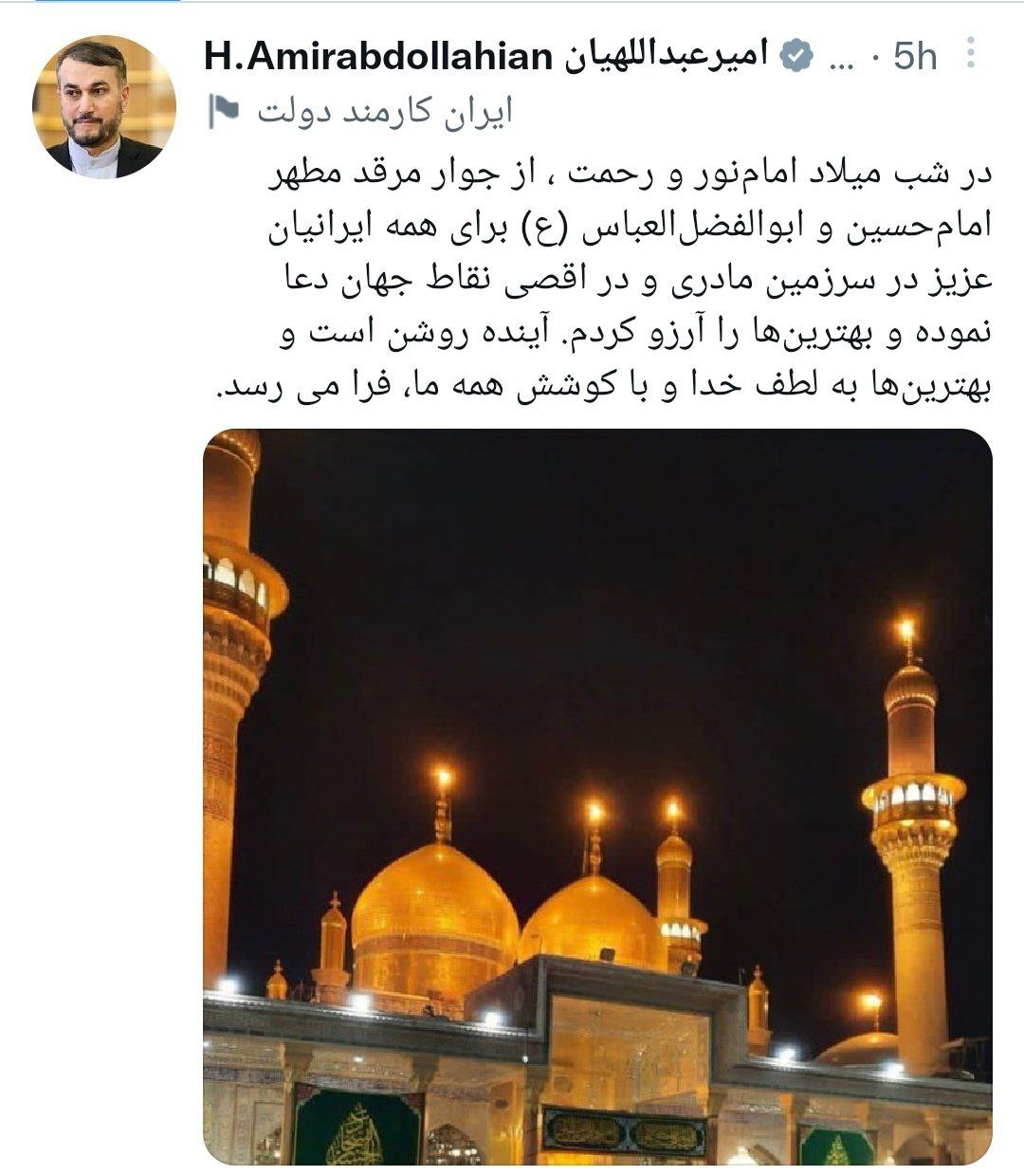
Task: Open H.Amirabdollahian's profile picture
Action: pyautogui.click(x=104, y=107)
